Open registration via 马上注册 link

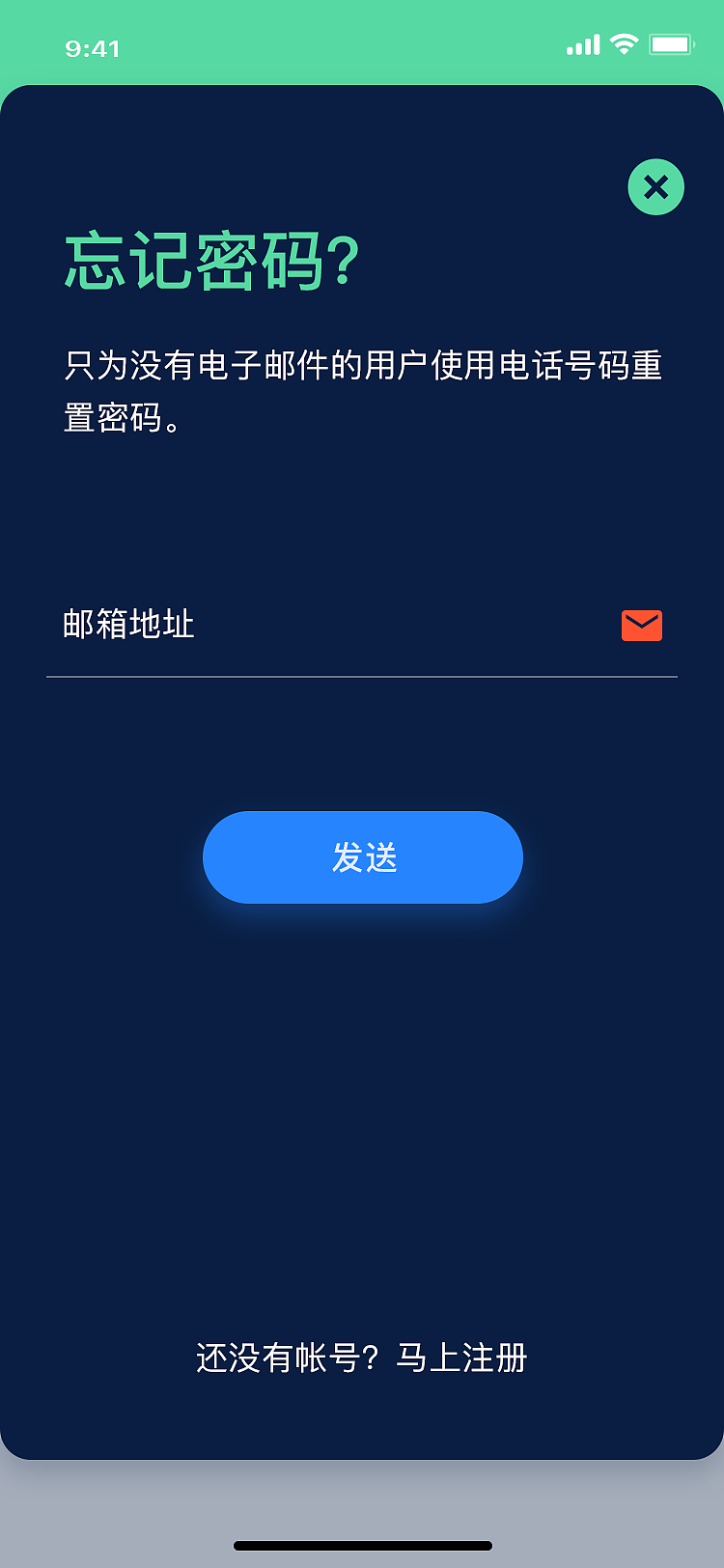pos(463,1358)
